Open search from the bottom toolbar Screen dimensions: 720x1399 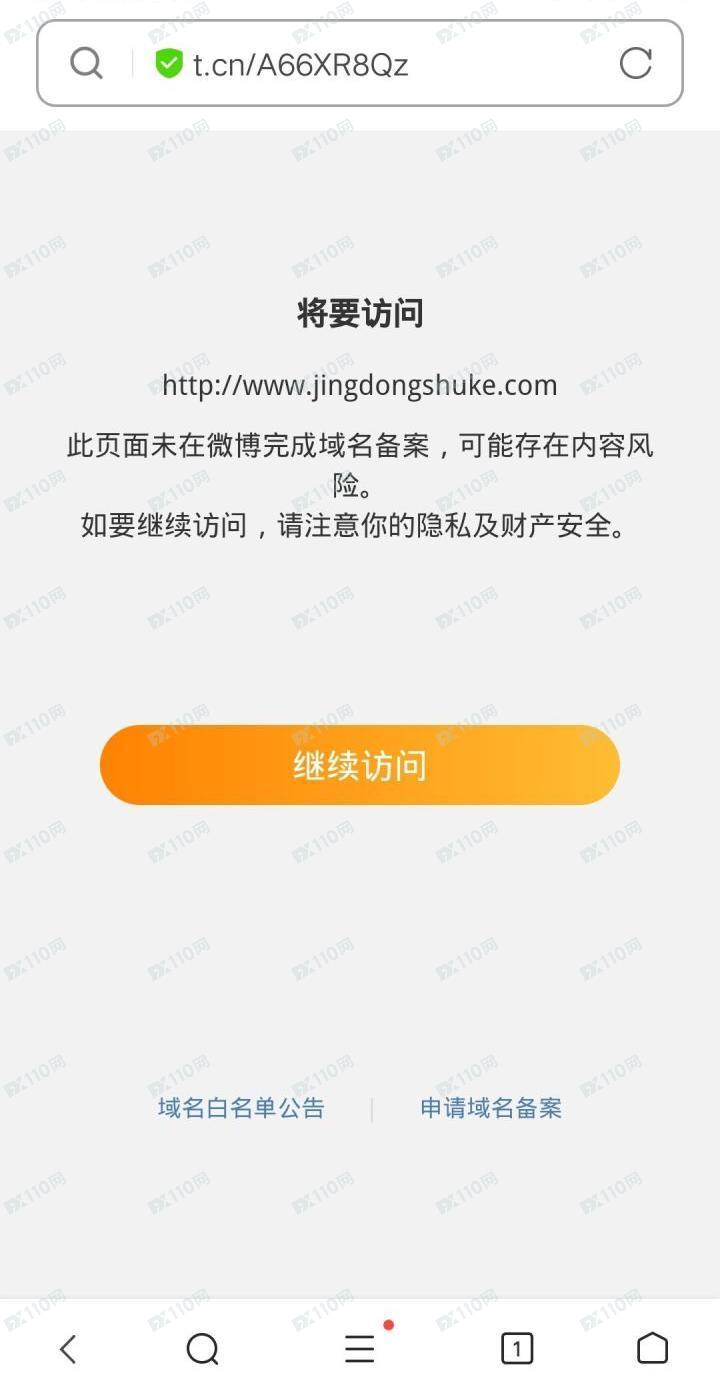203,1349
